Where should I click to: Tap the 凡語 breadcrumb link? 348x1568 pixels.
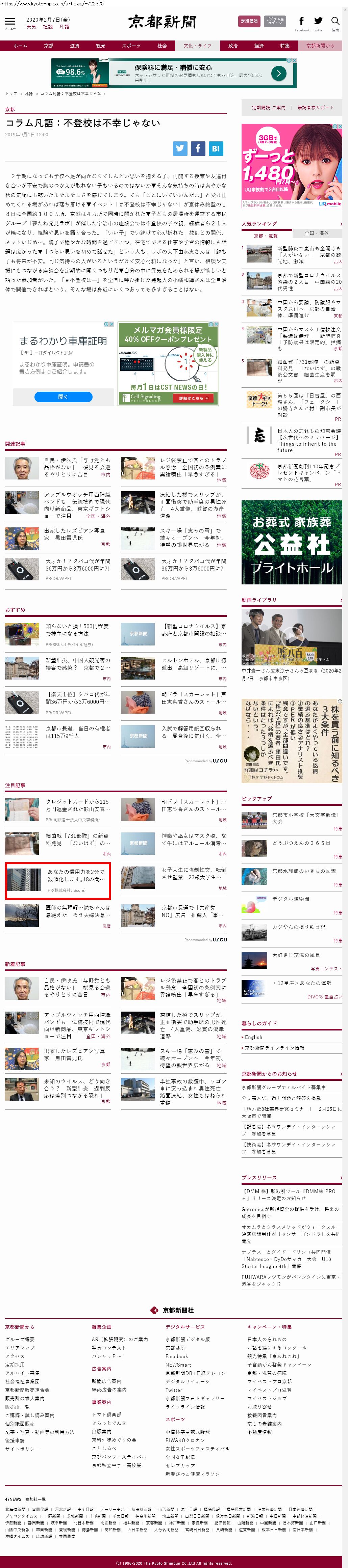29,94
